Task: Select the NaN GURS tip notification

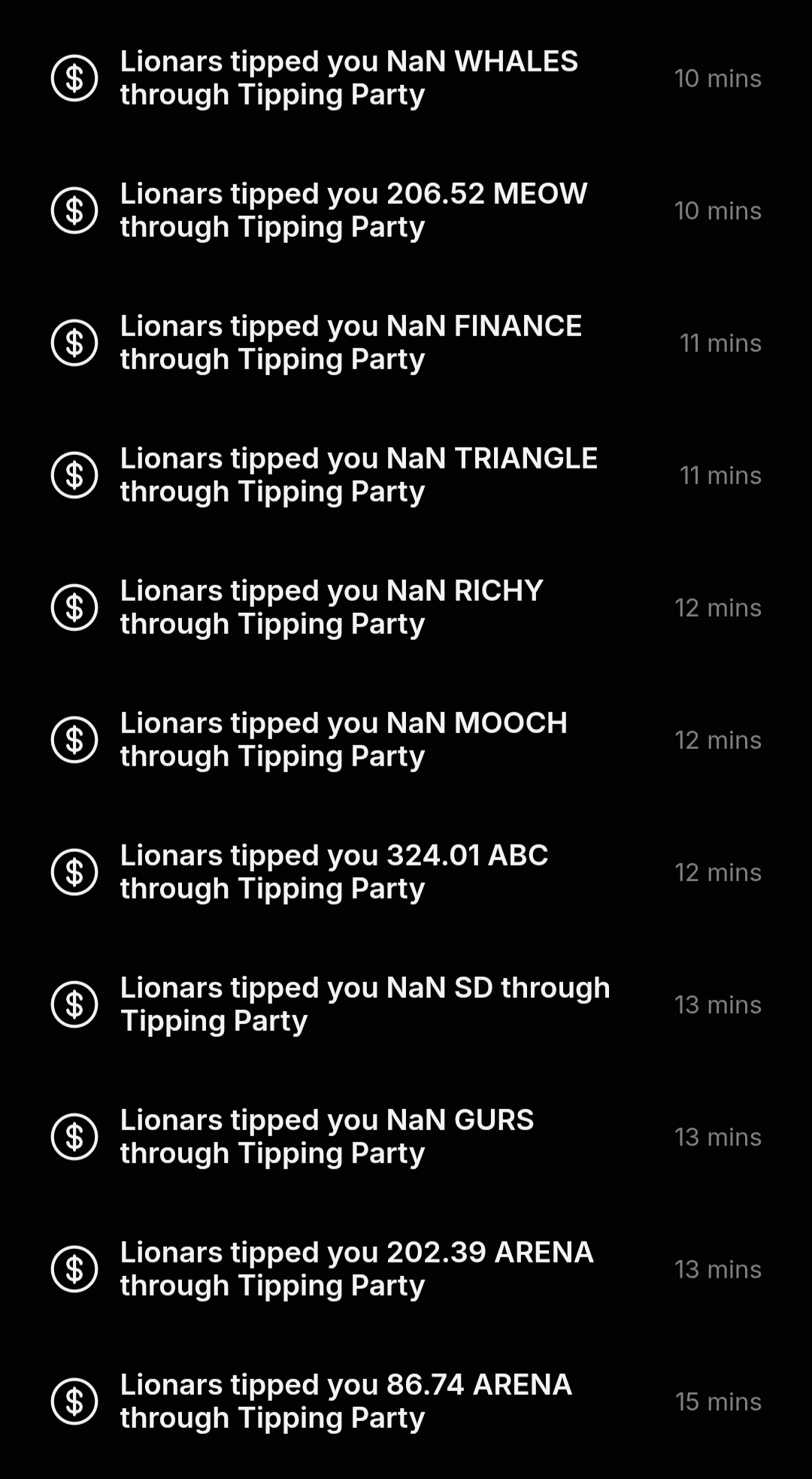Action: tap(327, 1137)
